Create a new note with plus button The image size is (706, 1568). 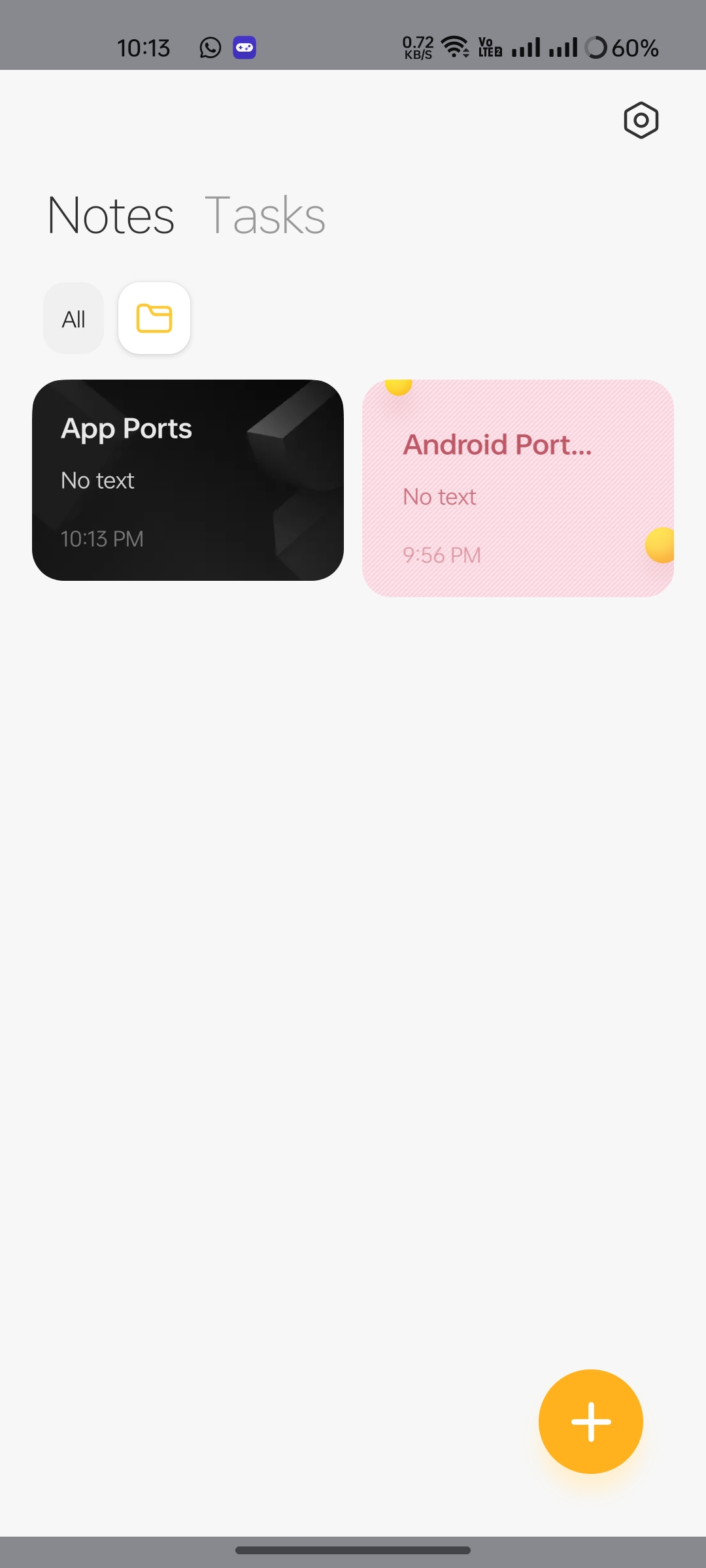pyautogui.click(x=591, y=1422)
